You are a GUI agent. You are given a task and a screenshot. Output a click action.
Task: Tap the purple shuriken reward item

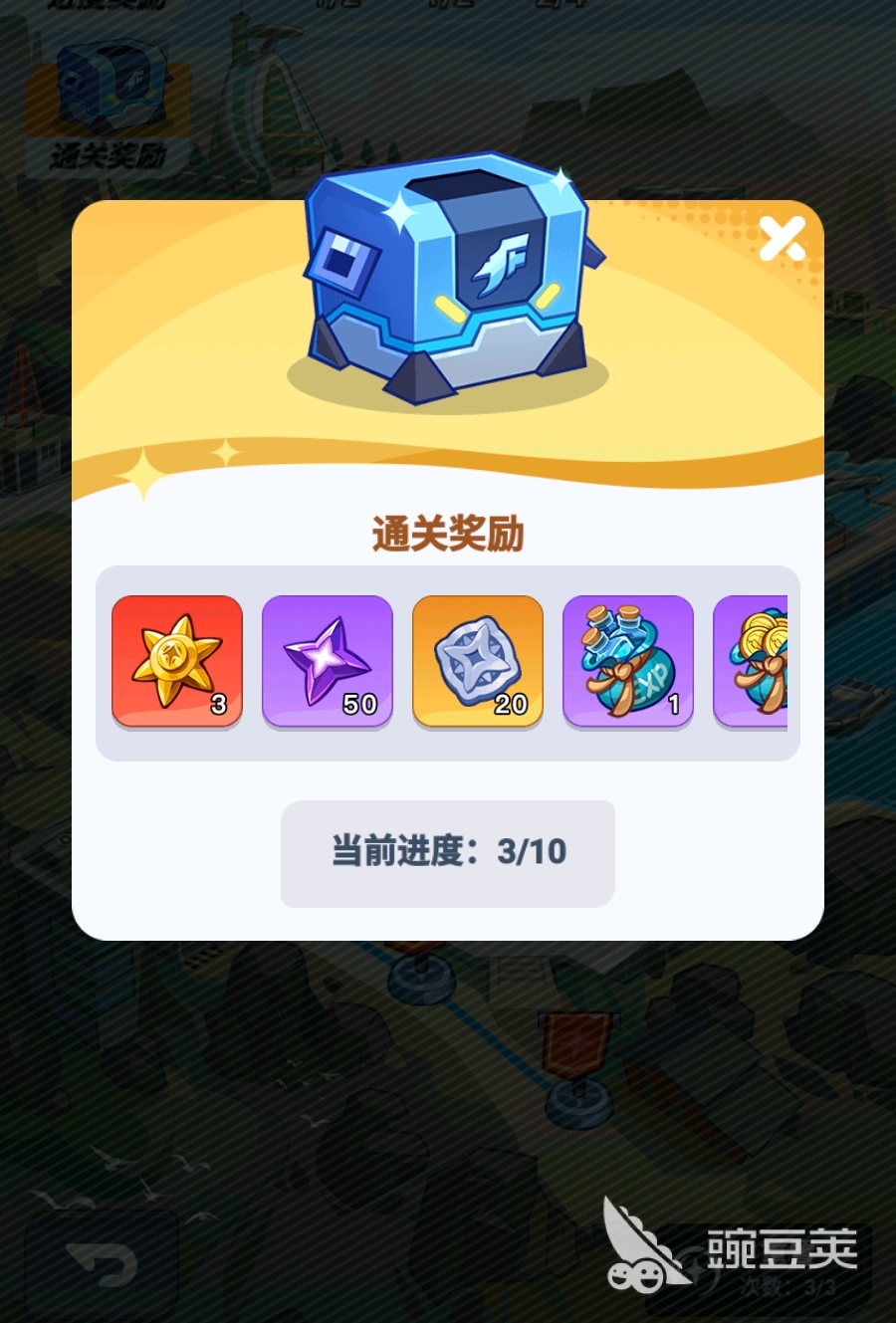click(x=328, y=661)
